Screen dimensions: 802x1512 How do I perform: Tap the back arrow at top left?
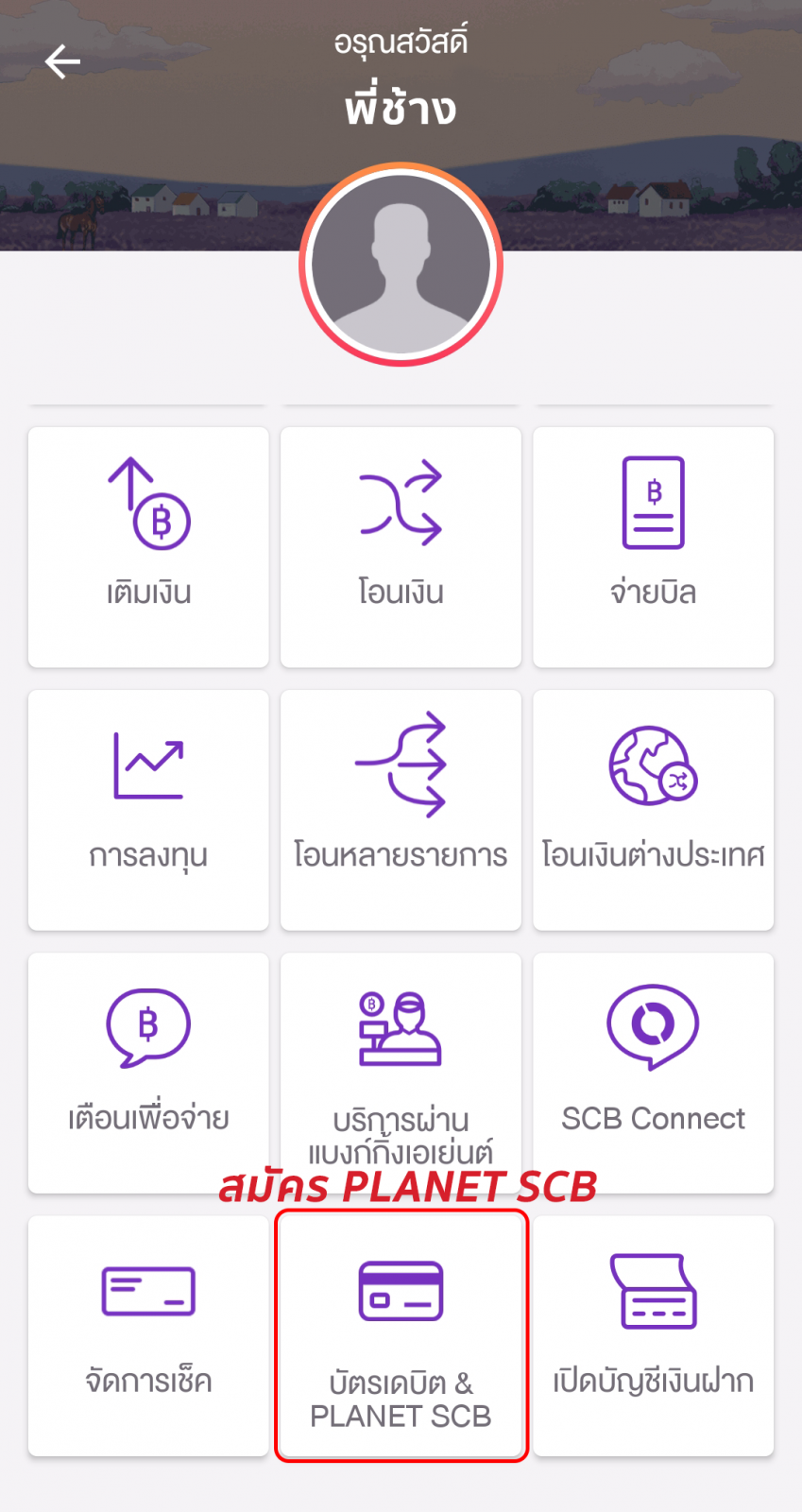62,60
